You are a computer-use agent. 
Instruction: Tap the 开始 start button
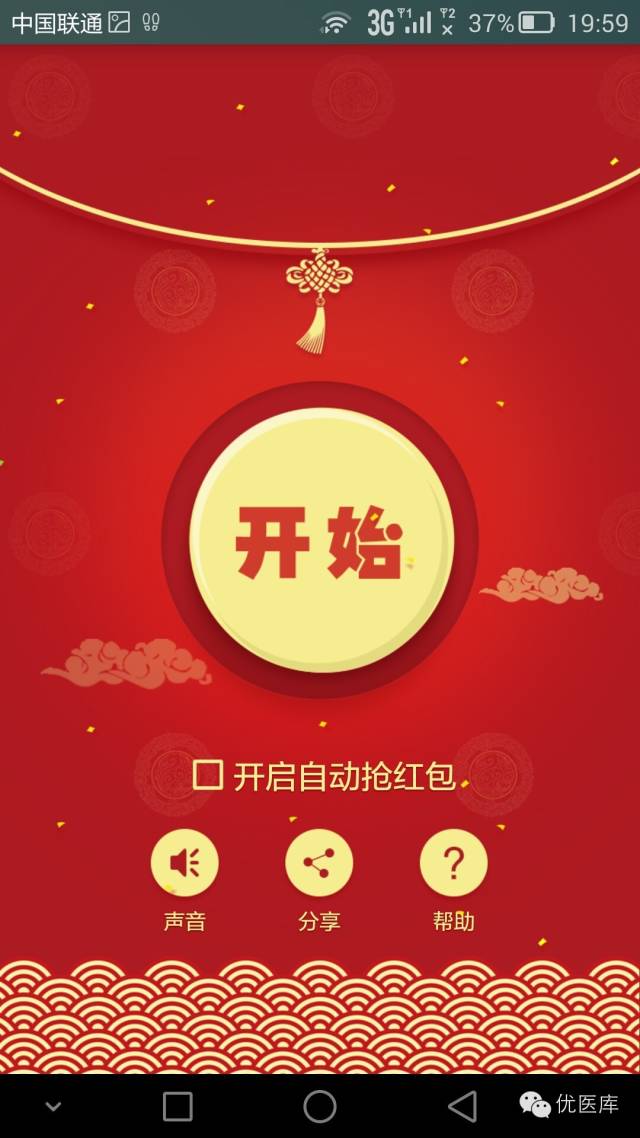coord(320,541)
